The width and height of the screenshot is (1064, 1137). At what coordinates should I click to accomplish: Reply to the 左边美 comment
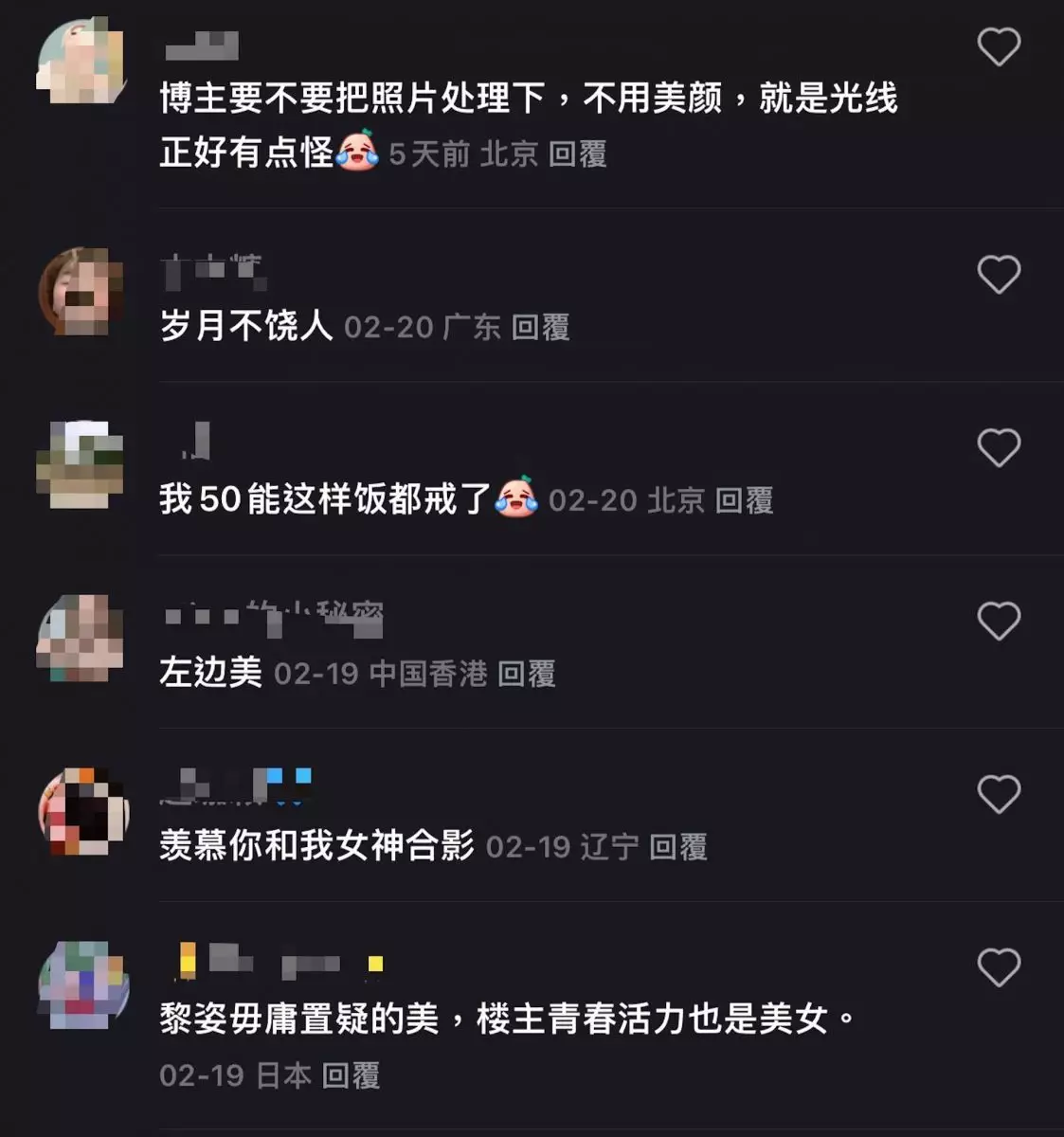tap(526, 674)
